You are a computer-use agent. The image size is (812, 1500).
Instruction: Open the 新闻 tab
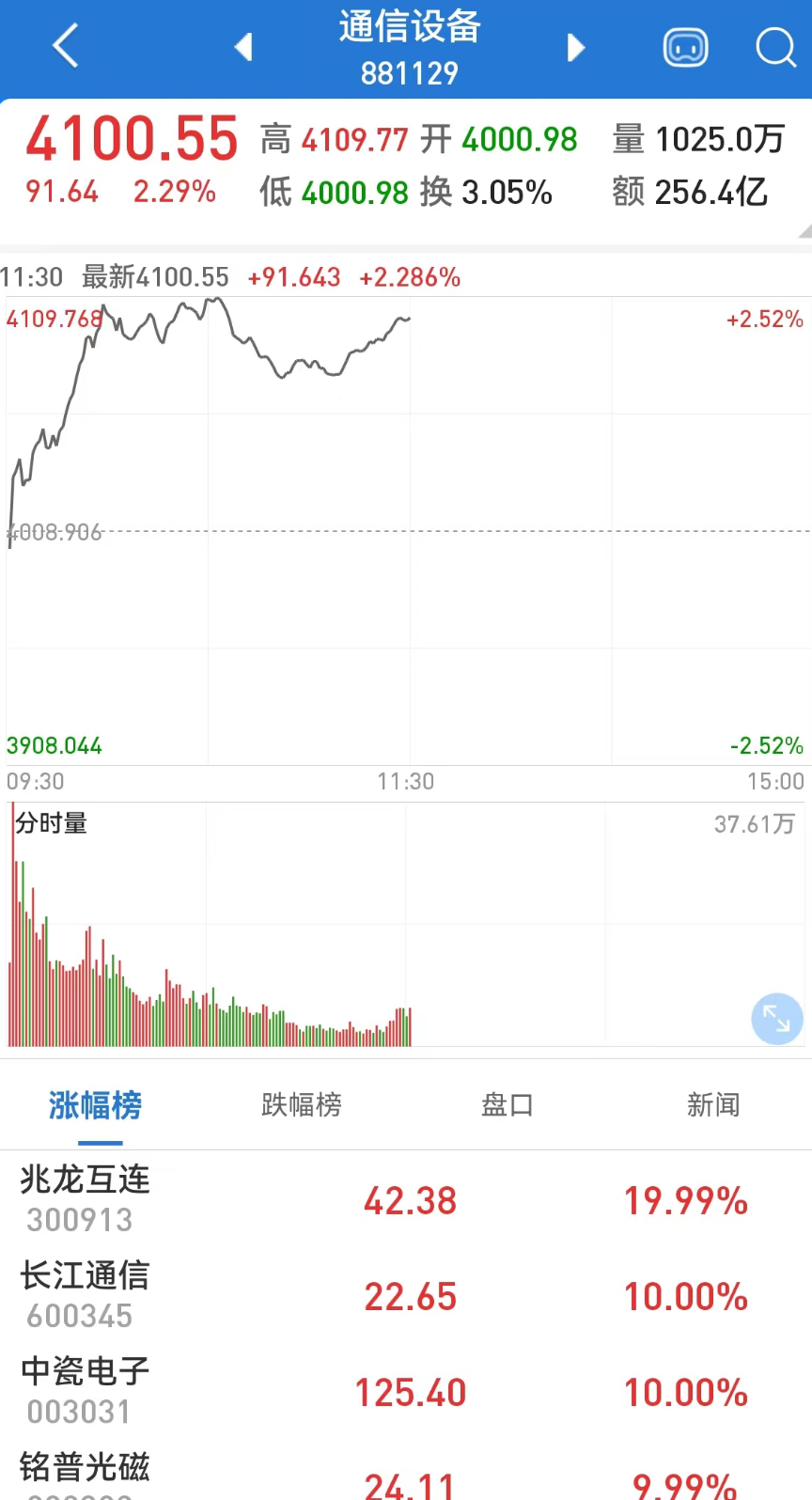[713, 1104]
